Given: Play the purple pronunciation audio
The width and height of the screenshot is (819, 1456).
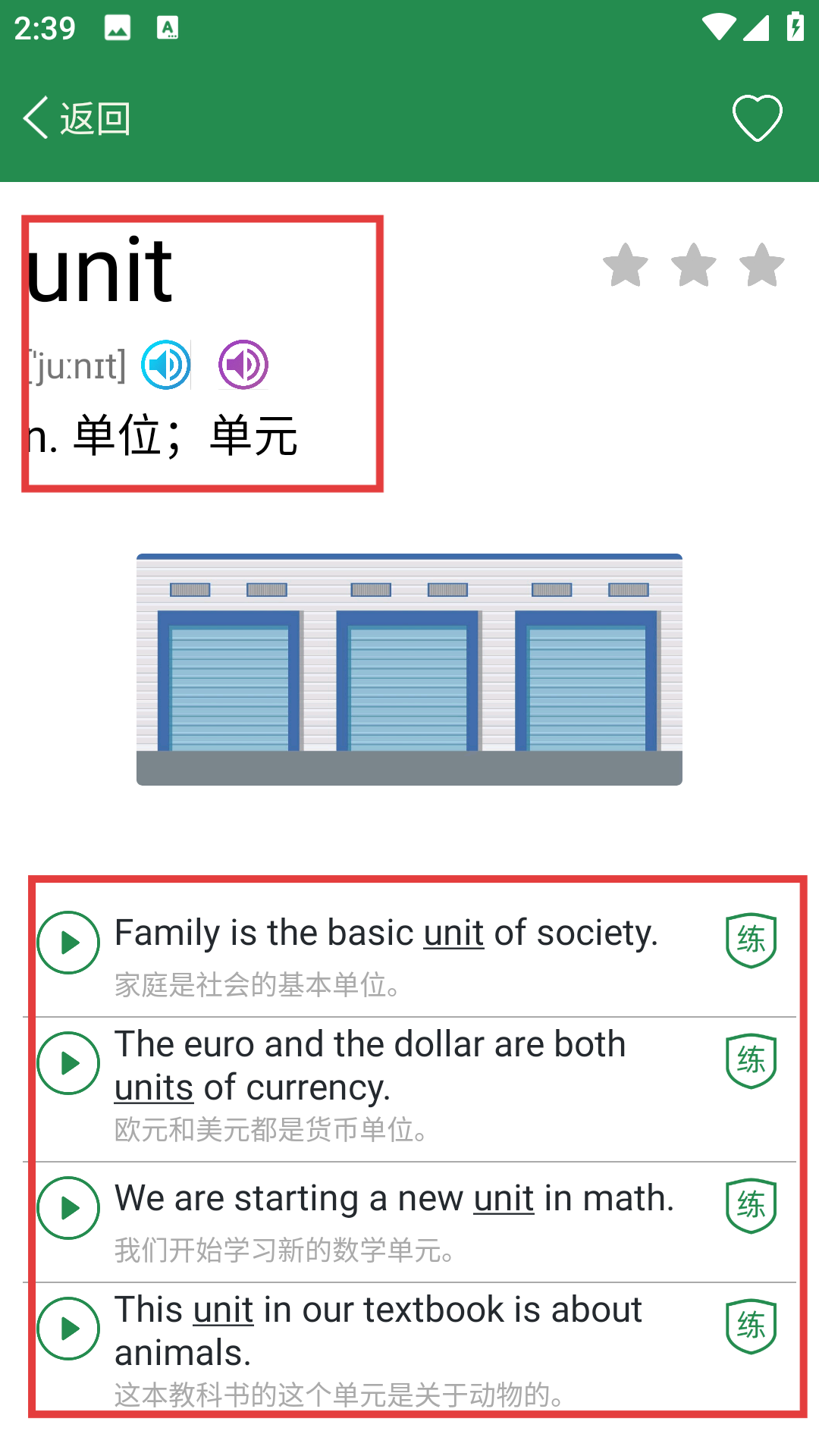Looking at the screenshot, I should coord(243,365).
